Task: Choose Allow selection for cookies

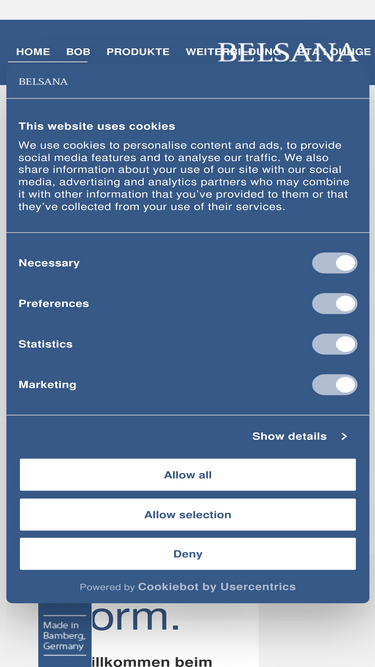Action: [x=188, y=515]
